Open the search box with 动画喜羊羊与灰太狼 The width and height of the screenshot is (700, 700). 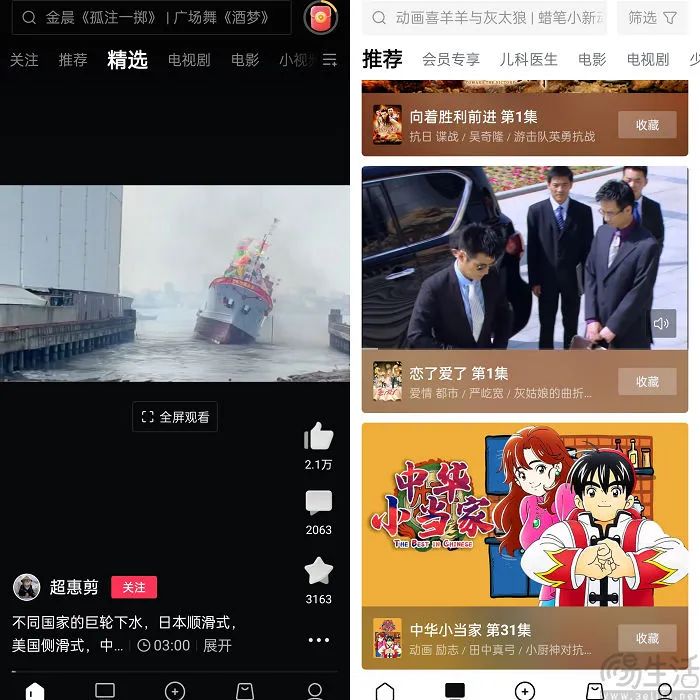(485, 18)
